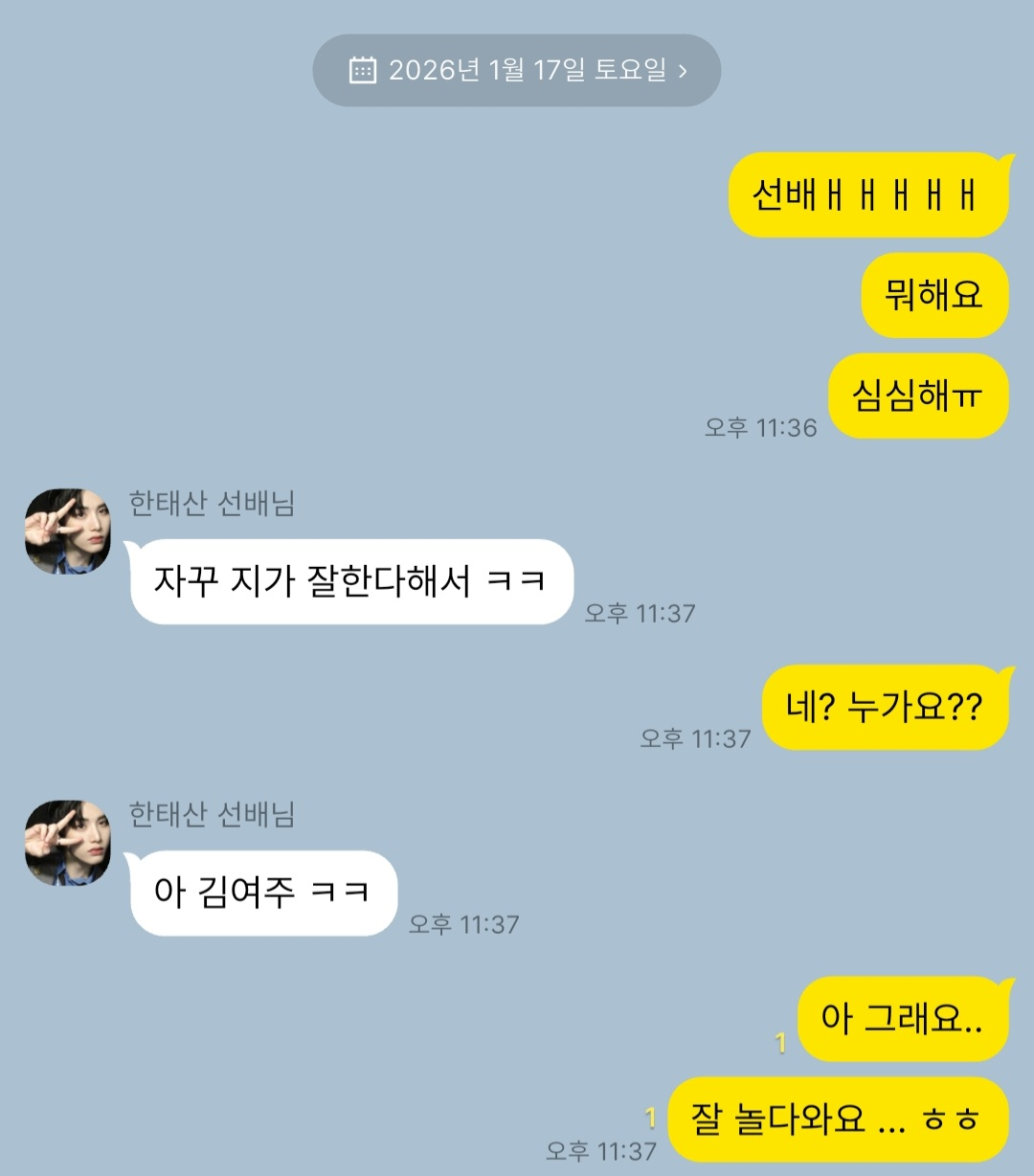1034x1176 pixels.
Task: Tap 한태산 선배님's avatar beside 아 김여주 ㅋㅋ
Action: (x=67, y=843)
